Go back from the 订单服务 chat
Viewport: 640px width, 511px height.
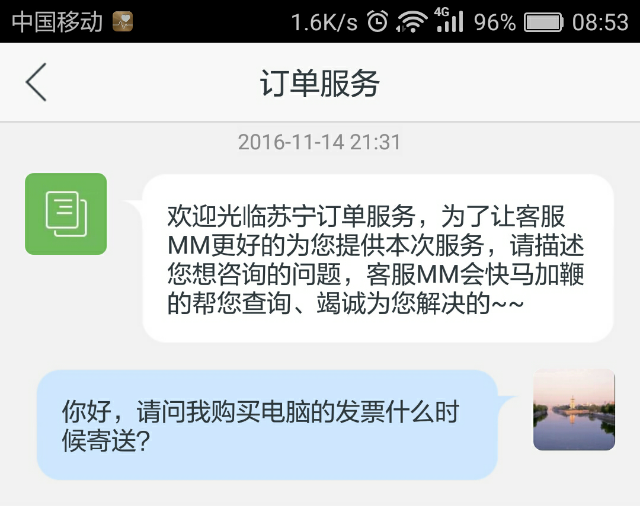pos(36,83)
